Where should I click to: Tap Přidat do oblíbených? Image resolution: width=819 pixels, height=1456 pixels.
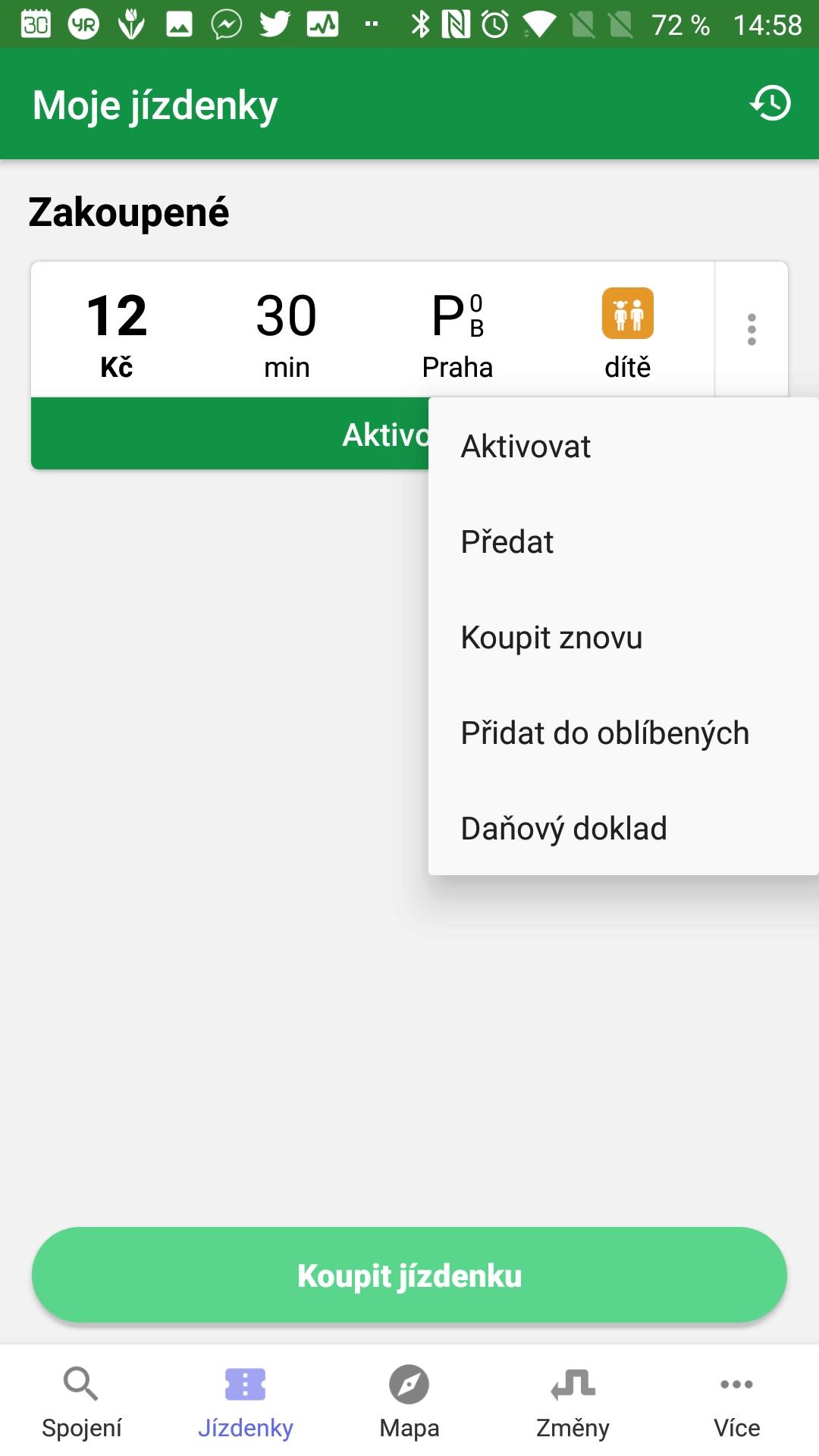pyautogui.click(x=604, y=733)
